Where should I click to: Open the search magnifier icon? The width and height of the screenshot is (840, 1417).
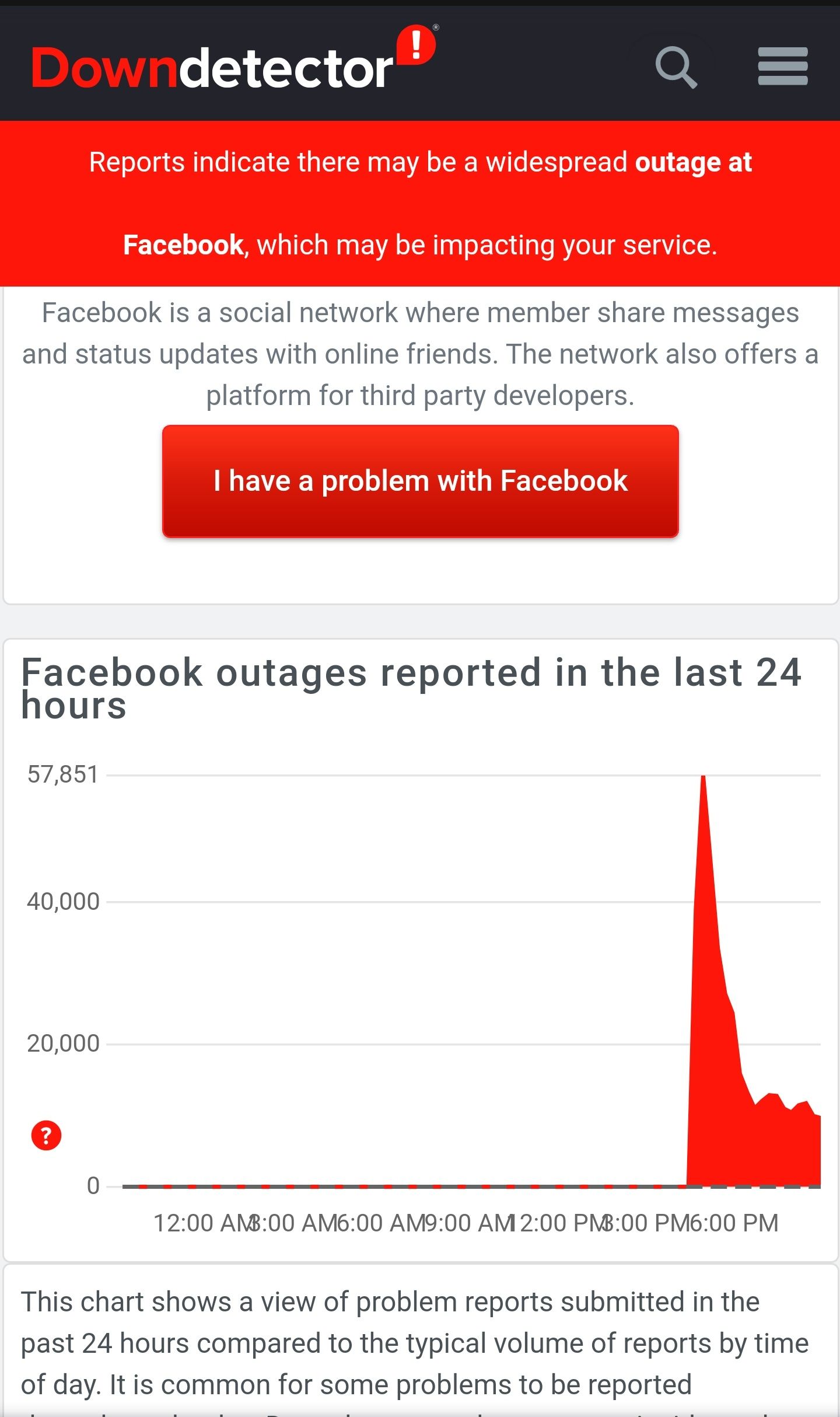675,67
